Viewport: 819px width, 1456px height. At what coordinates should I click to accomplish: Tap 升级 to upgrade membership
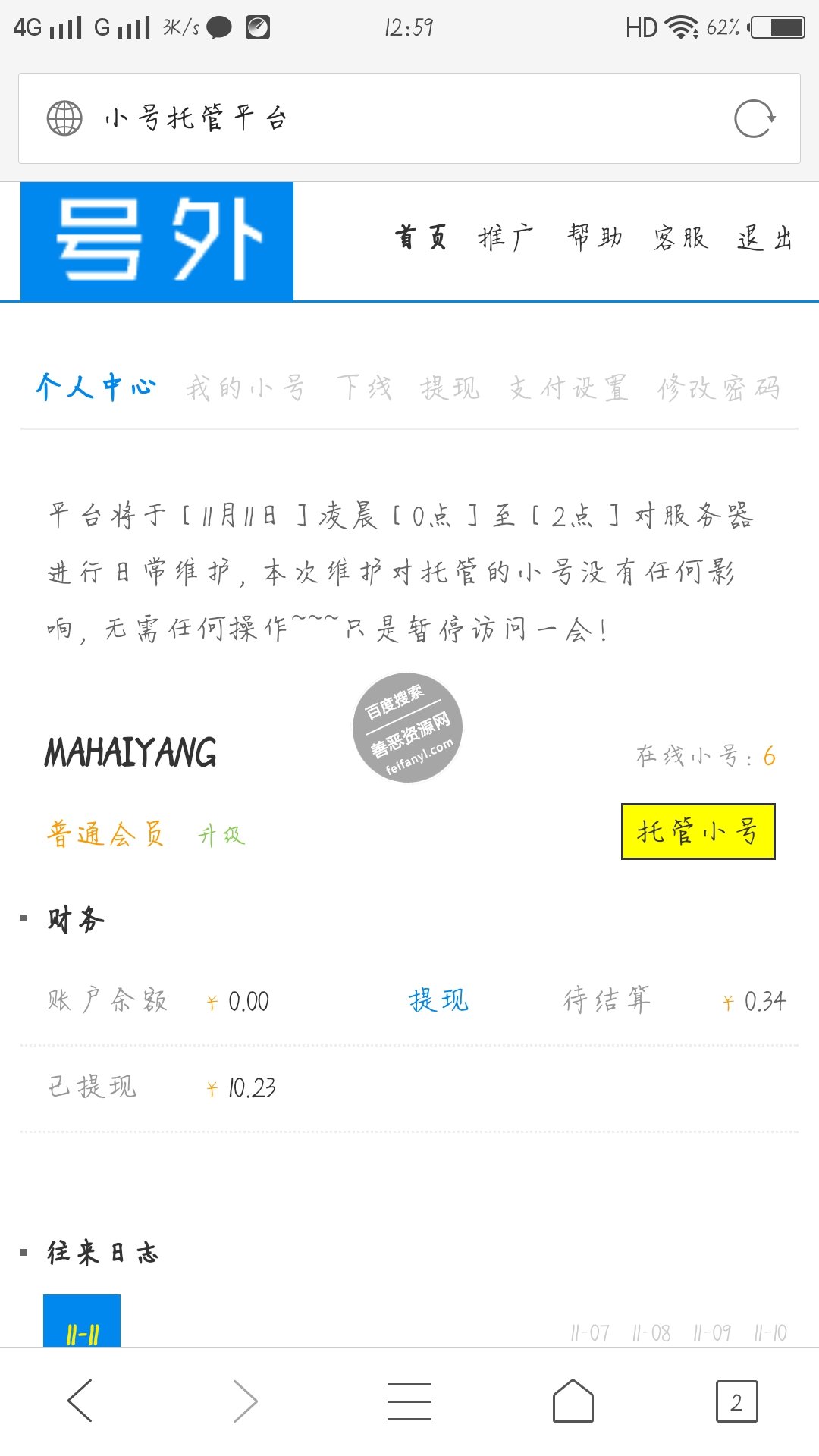[221, 836]
